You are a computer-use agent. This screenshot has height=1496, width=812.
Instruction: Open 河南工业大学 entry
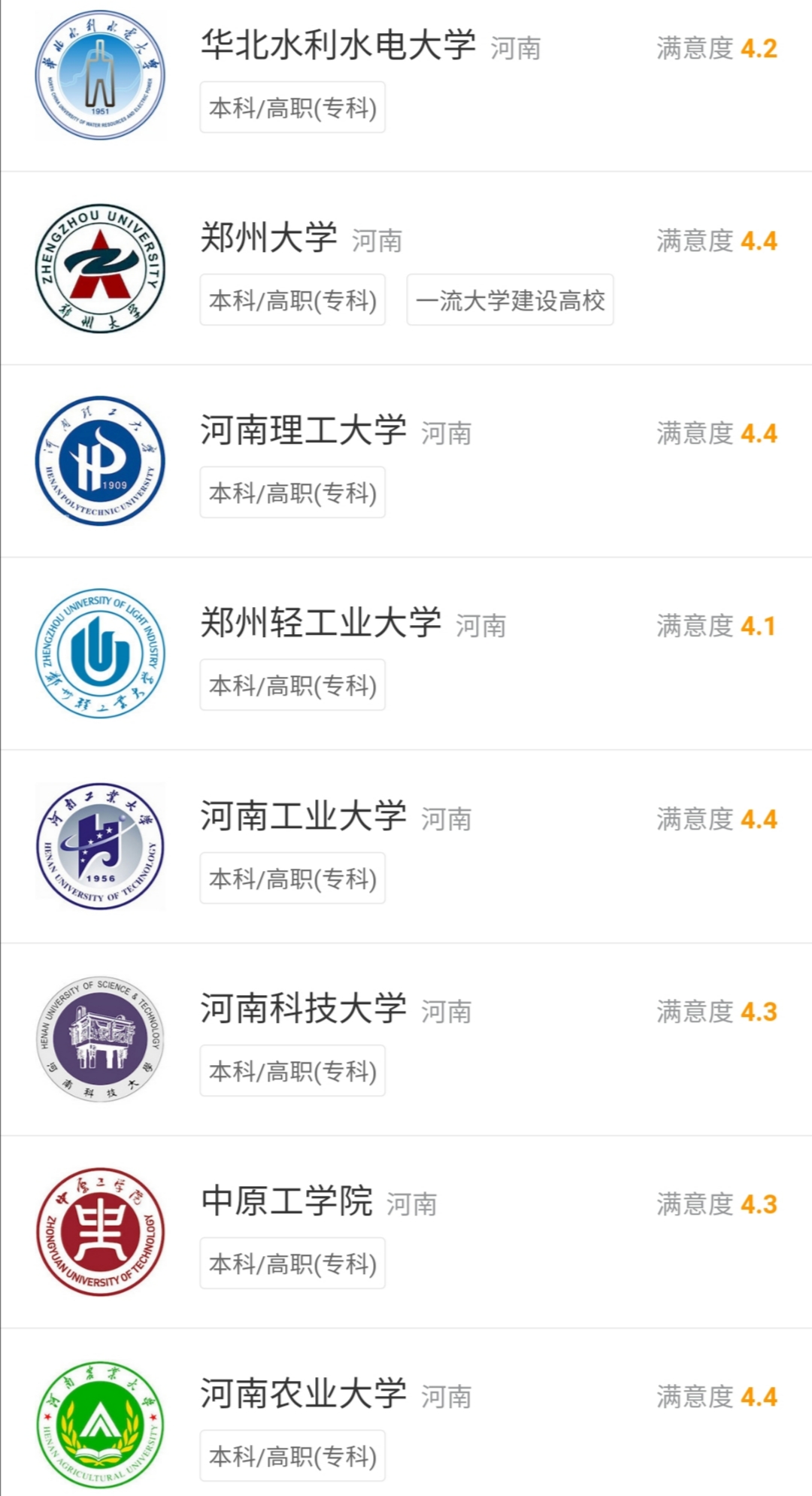pyautogui.click(x=303, y=816)
